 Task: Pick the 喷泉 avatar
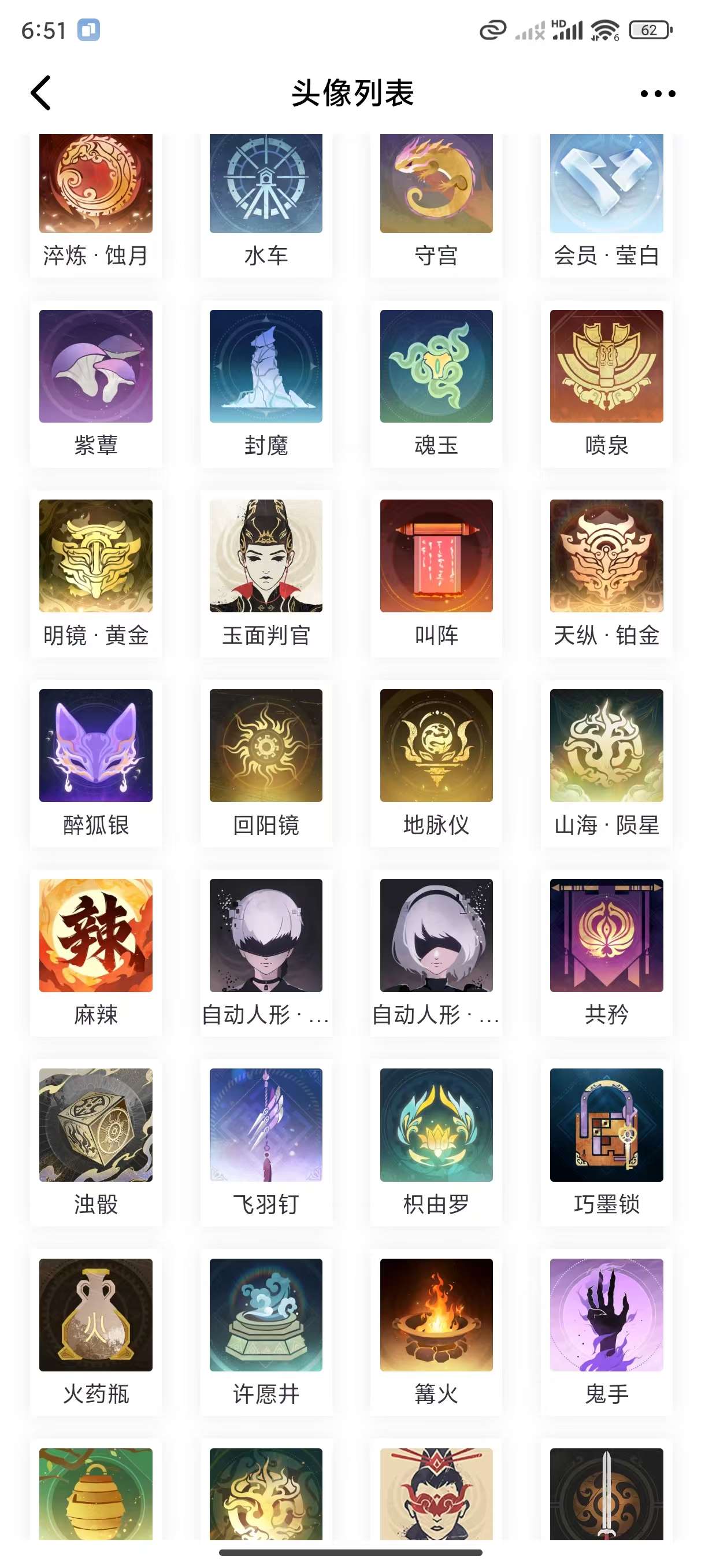point(606,366)
